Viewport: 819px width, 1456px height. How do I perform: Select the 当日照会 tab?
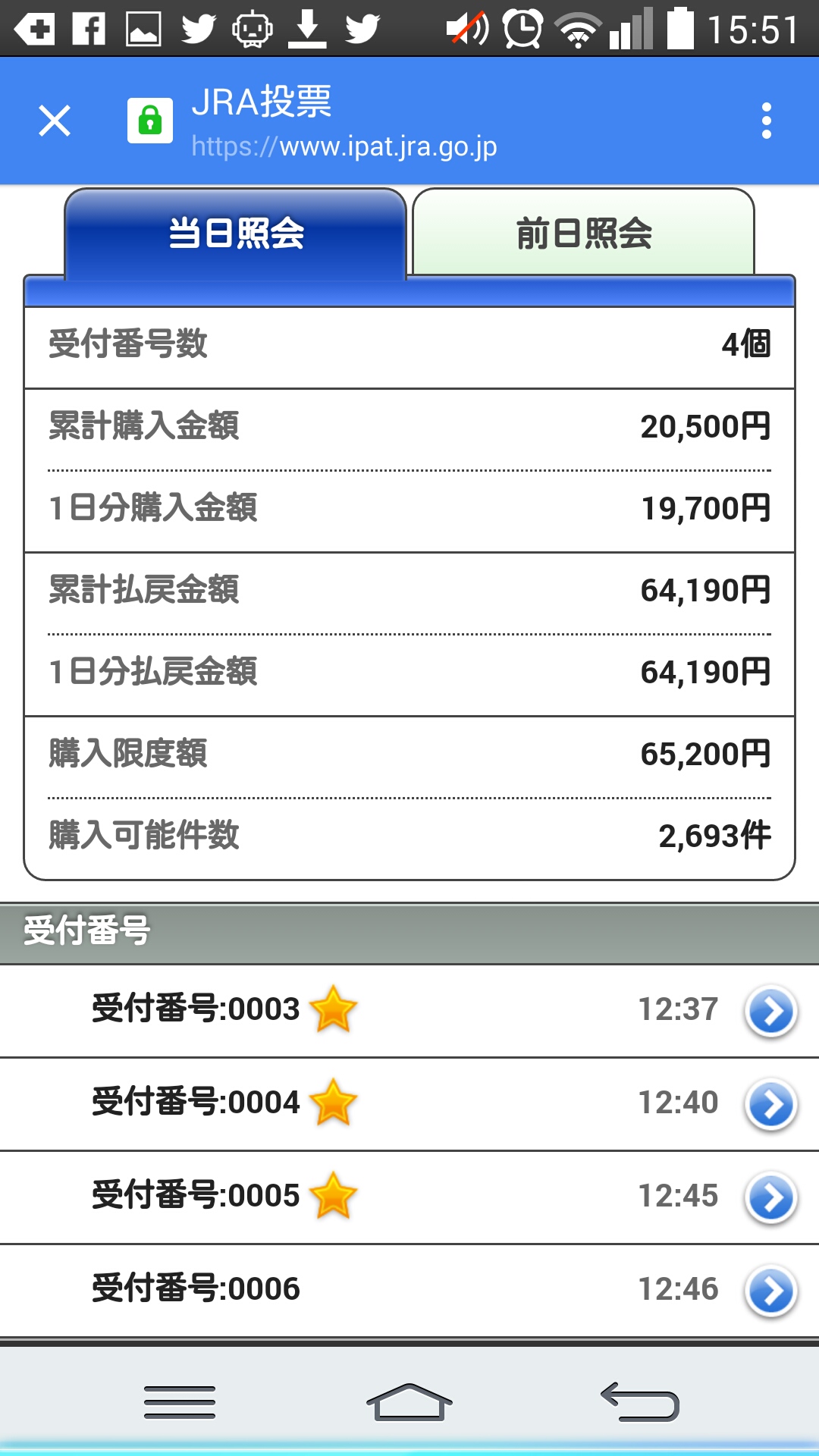[236, 233]
